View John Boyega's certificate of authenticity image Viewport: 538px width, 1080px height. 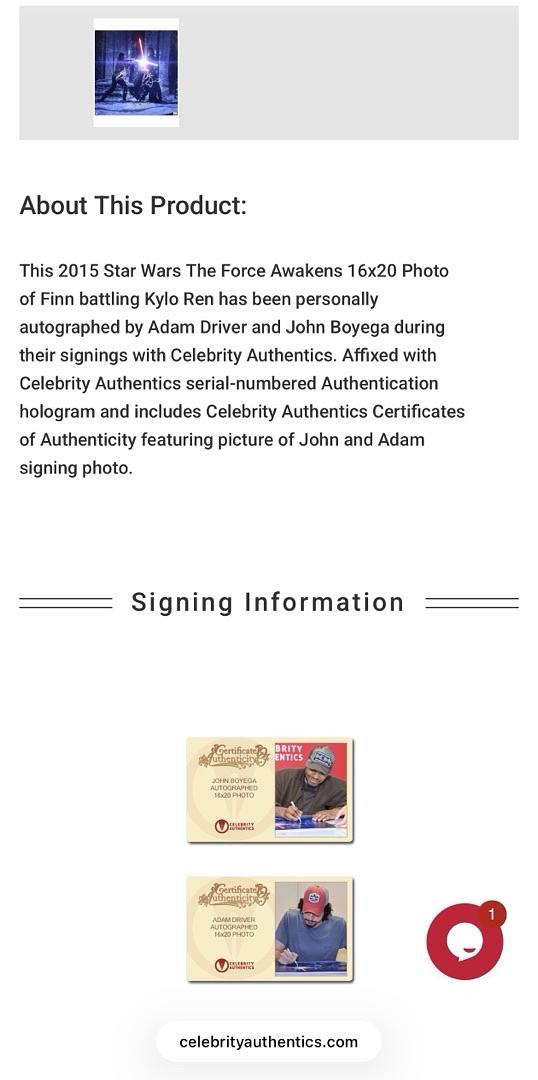tap(269, 790)
